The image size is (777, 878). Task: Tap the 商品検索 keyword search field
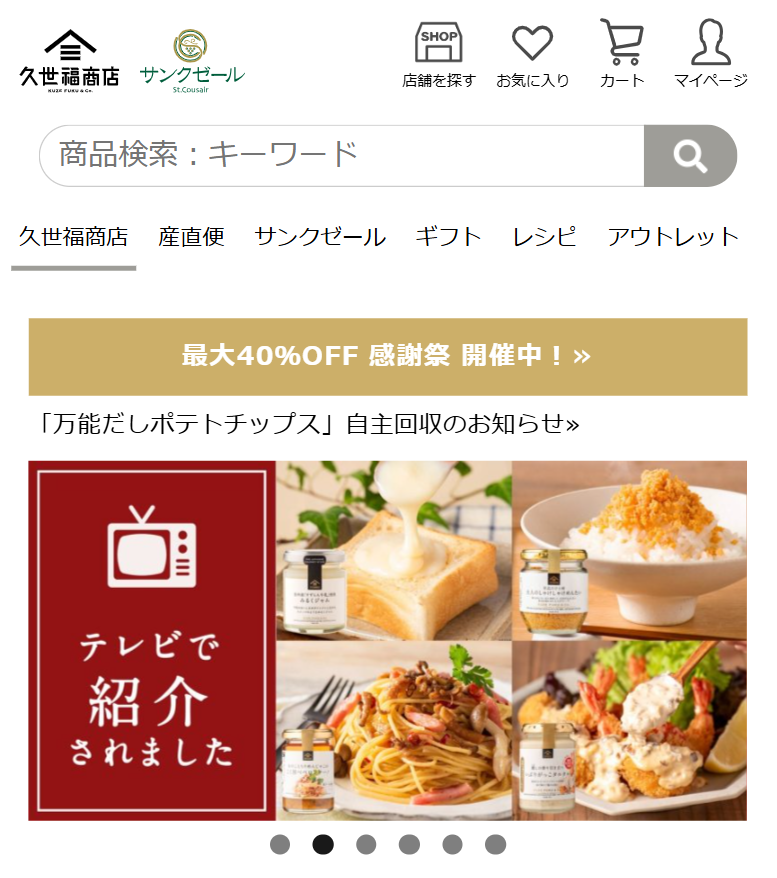coord(340,155)
